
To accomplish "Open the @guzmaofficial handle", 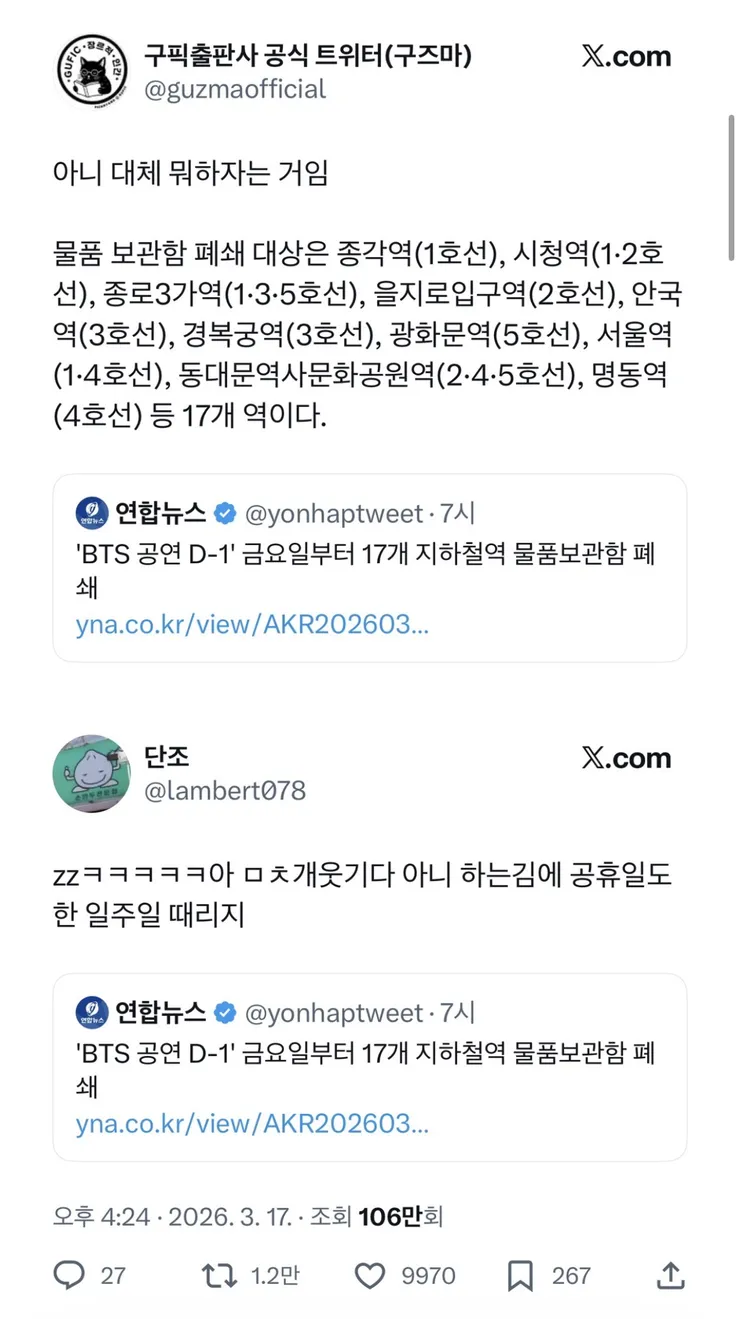I will (x=235, y=90).
